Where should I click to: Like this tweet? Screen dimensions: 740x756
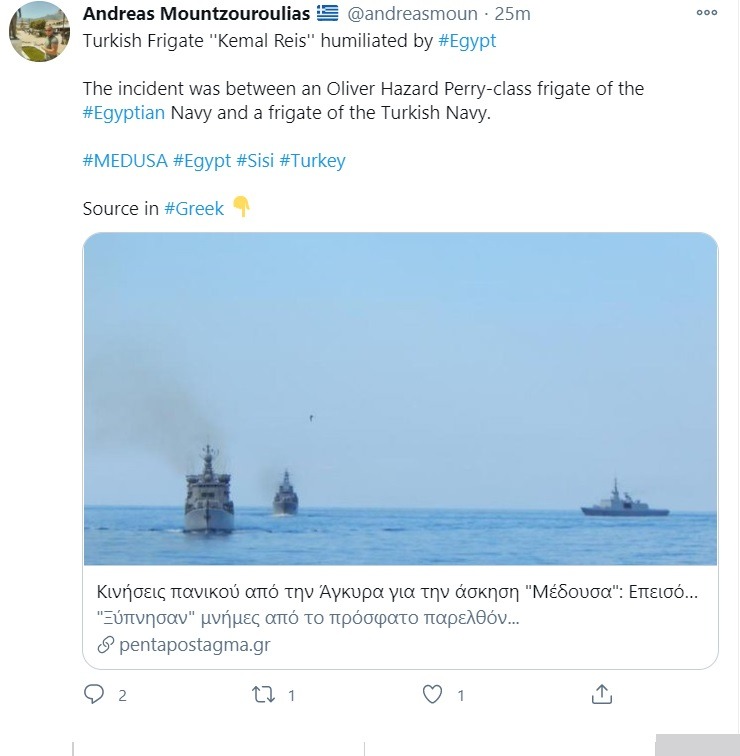click(432, 694)
